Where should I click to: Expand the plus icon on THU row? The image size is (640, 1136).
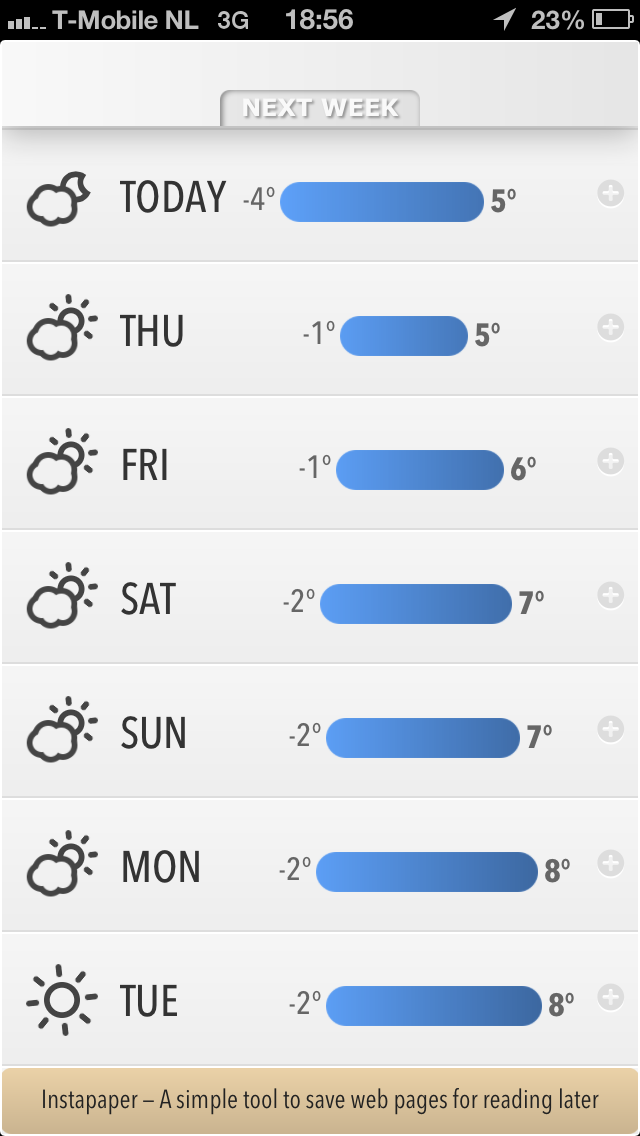tap(610, 328)
